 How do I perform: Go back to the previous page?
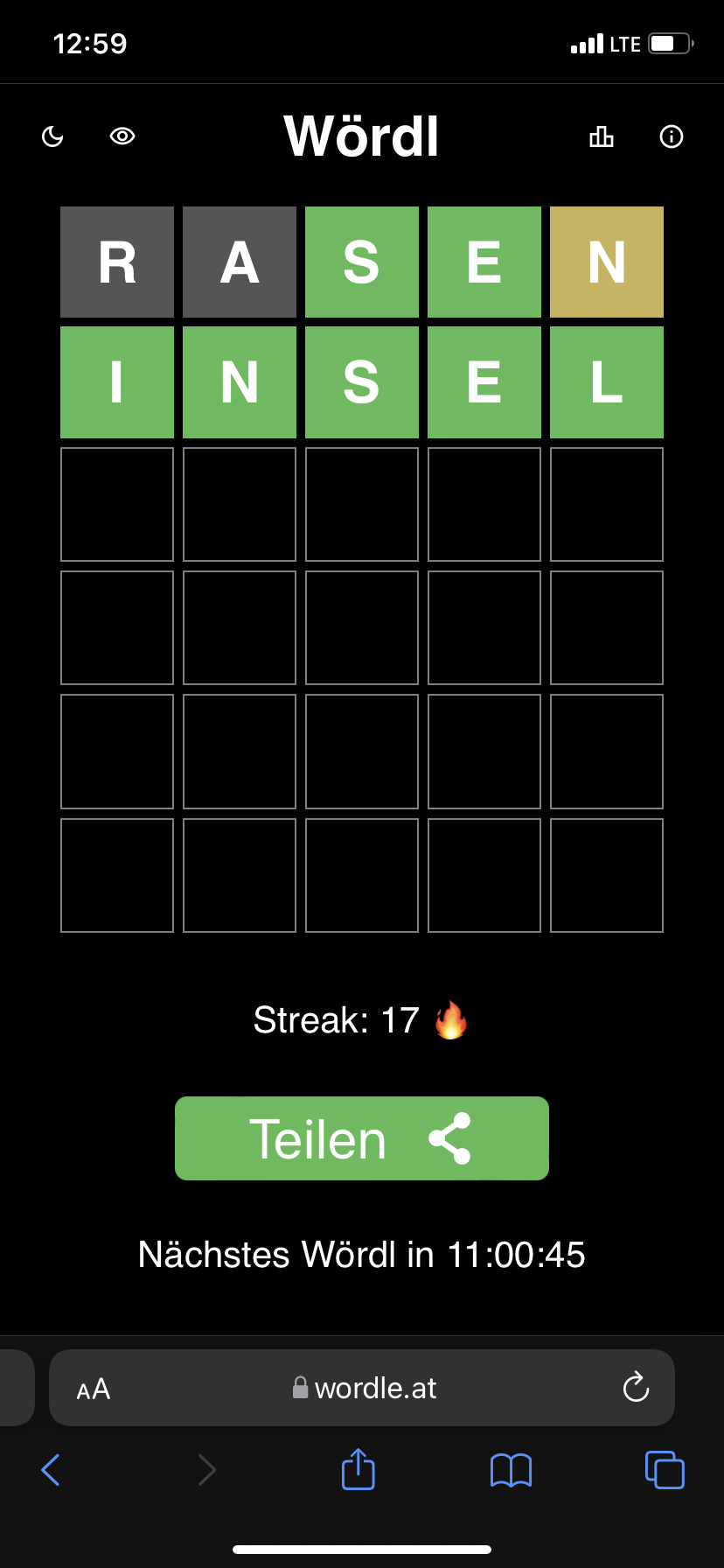[51, 1470]
